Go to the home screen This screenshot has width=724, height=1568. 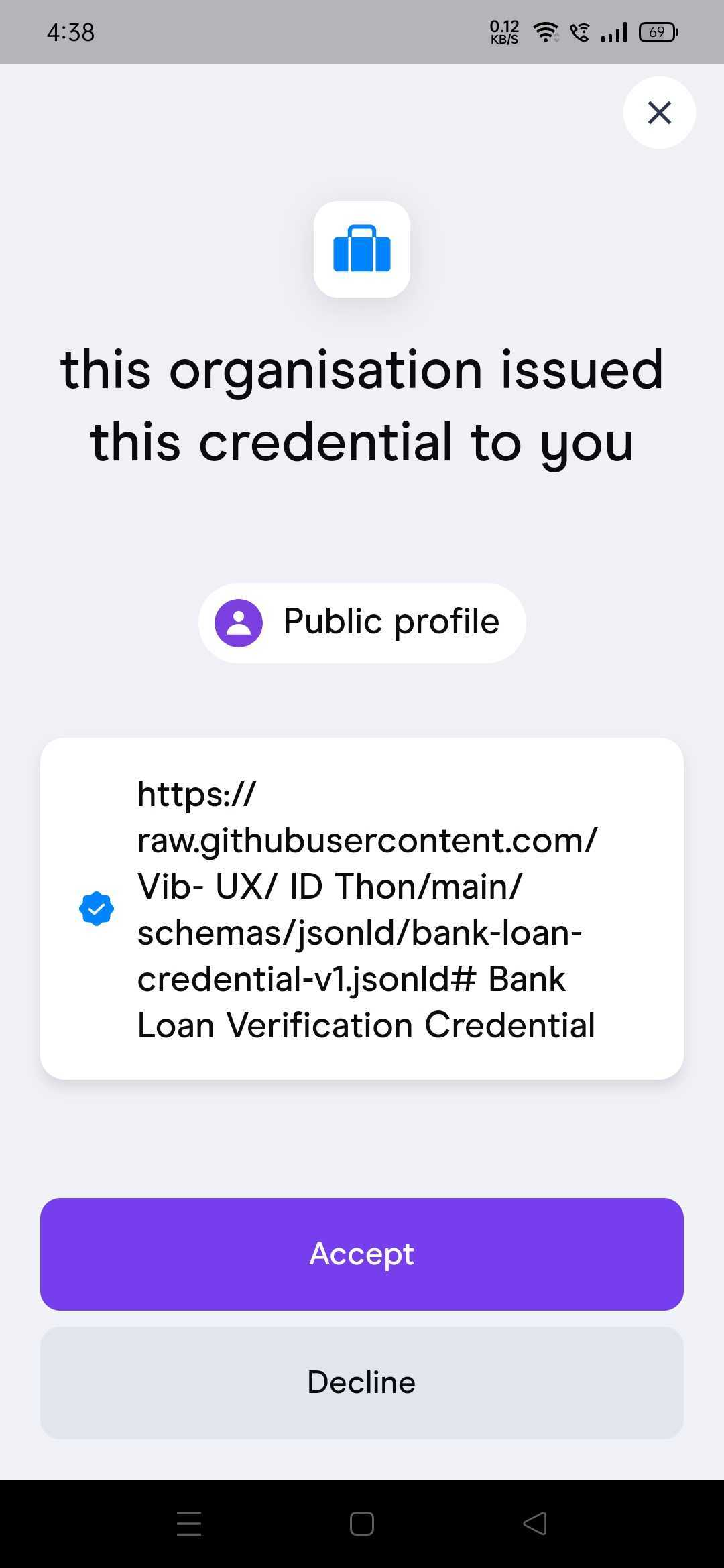(x=362, y=1524)
